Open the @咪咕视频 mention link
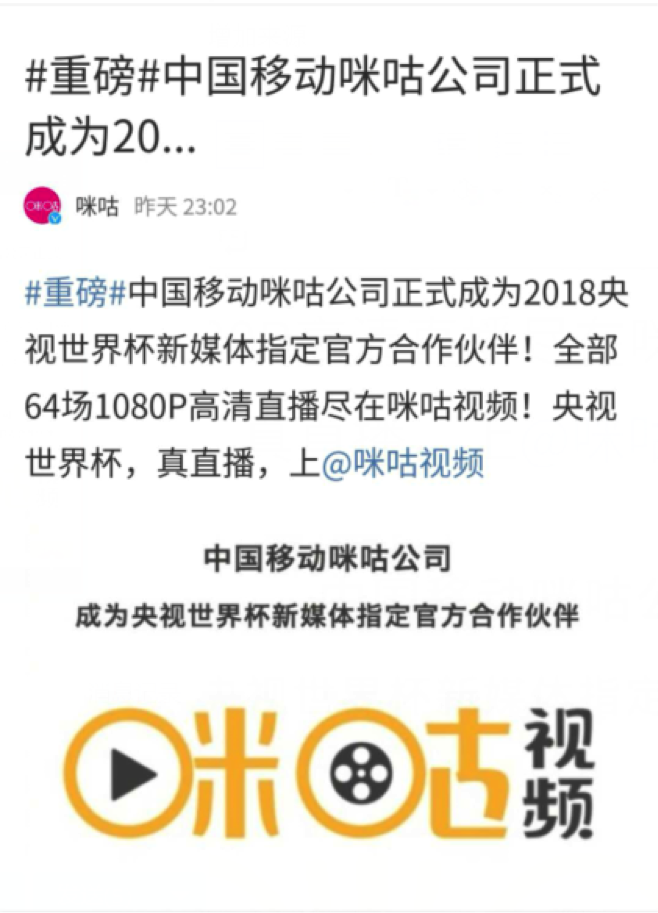This screenshot has height=913, width=658. (403, 463)
